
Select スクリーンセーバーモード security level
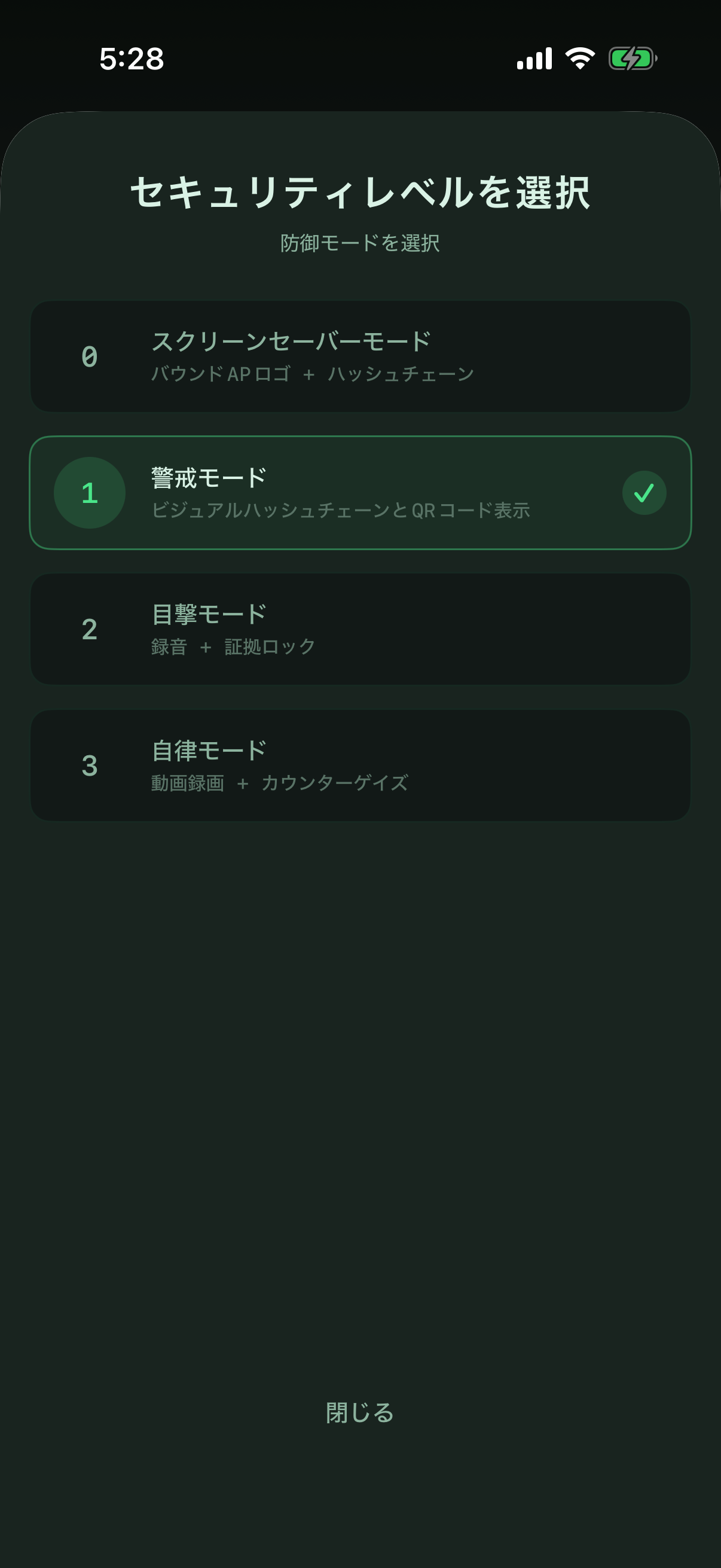coord(360,357)
